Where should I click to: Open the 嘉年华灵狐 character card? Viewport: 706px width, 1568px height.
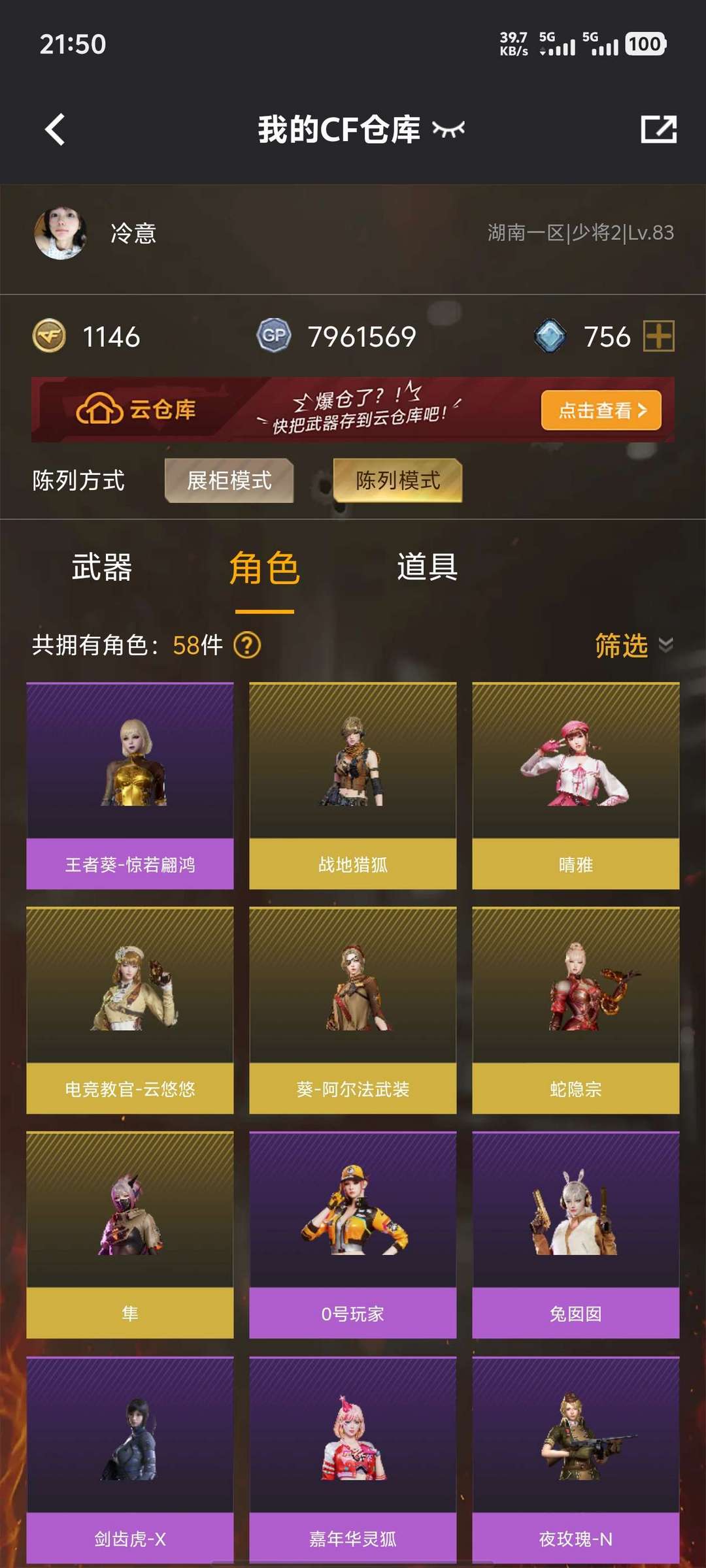(x=353, y=1460)
